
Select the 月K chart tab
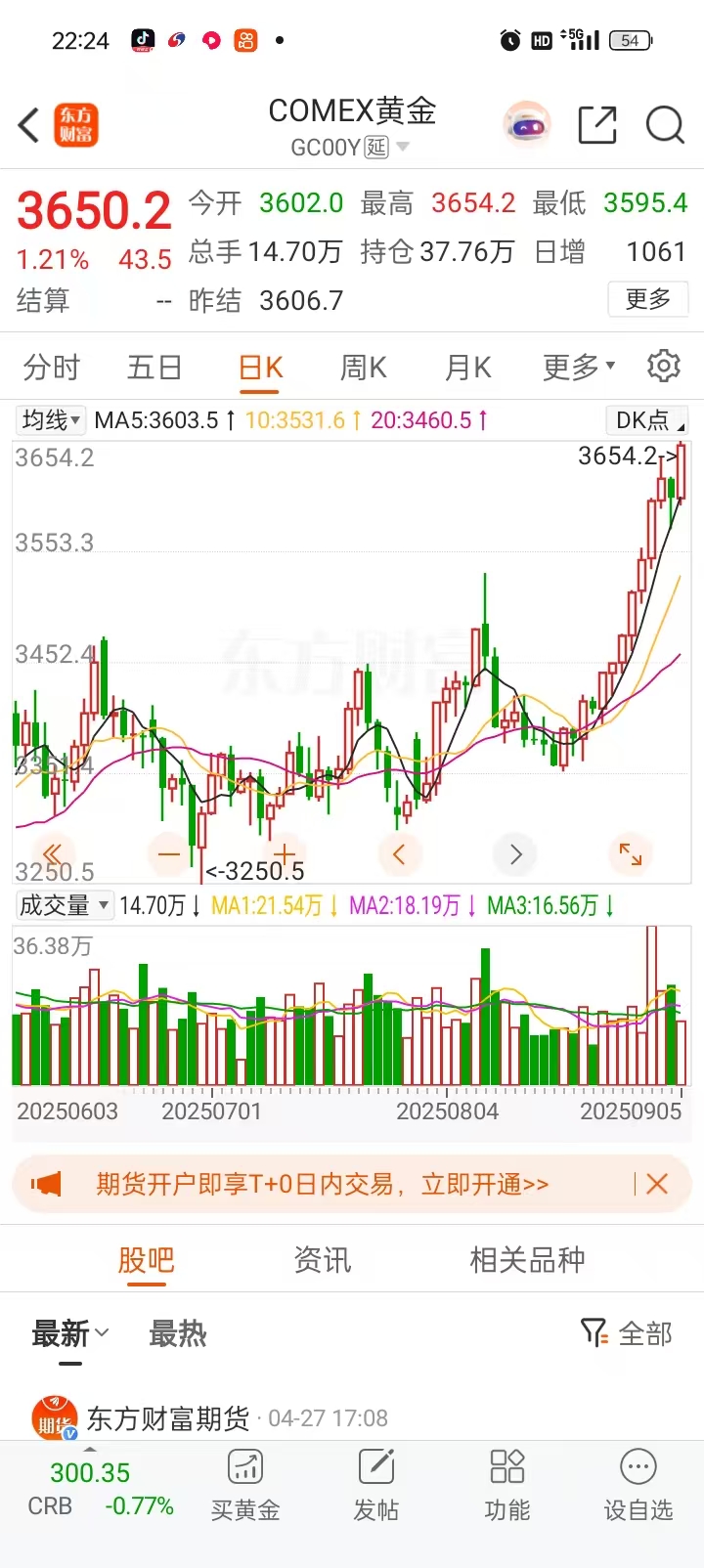click(x=467, y=368)
